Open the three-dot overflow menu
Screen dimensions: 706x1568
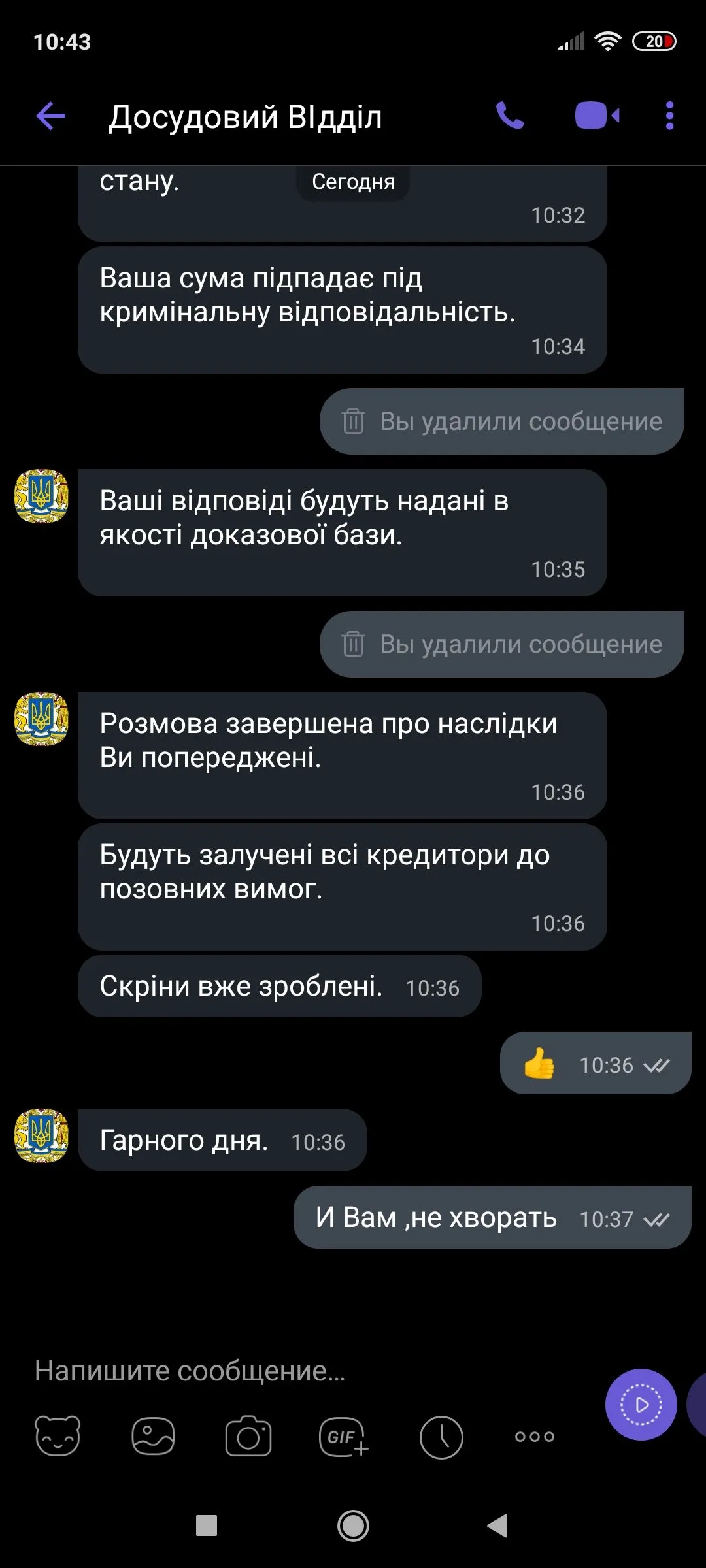[x=669, y=116]
